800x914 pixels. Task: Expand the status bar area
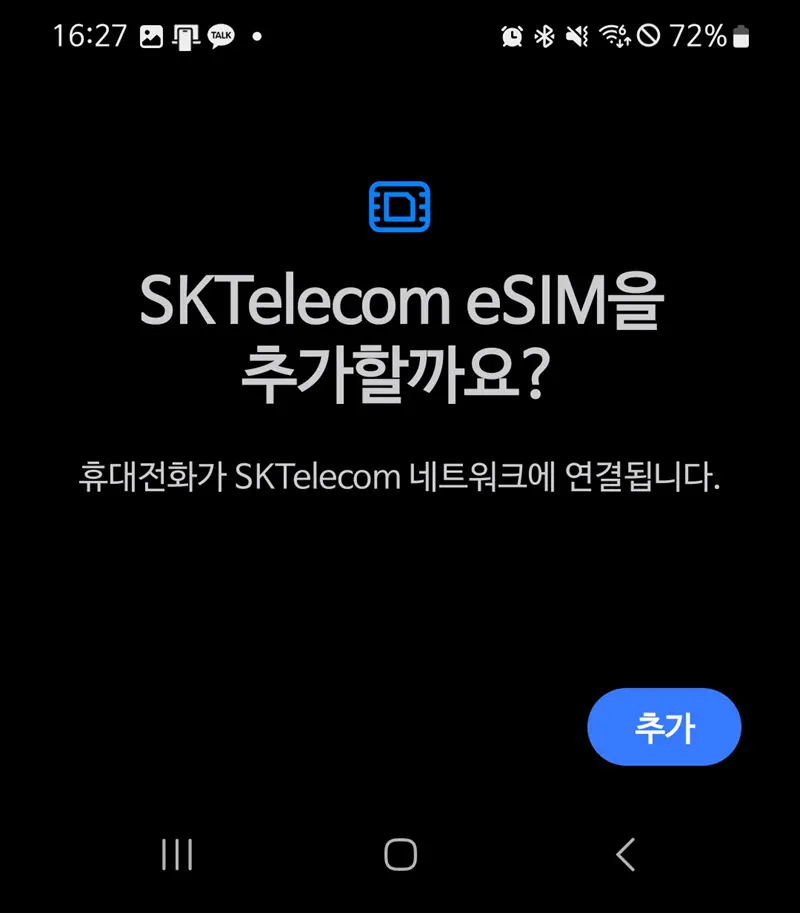tap(400, 36)
